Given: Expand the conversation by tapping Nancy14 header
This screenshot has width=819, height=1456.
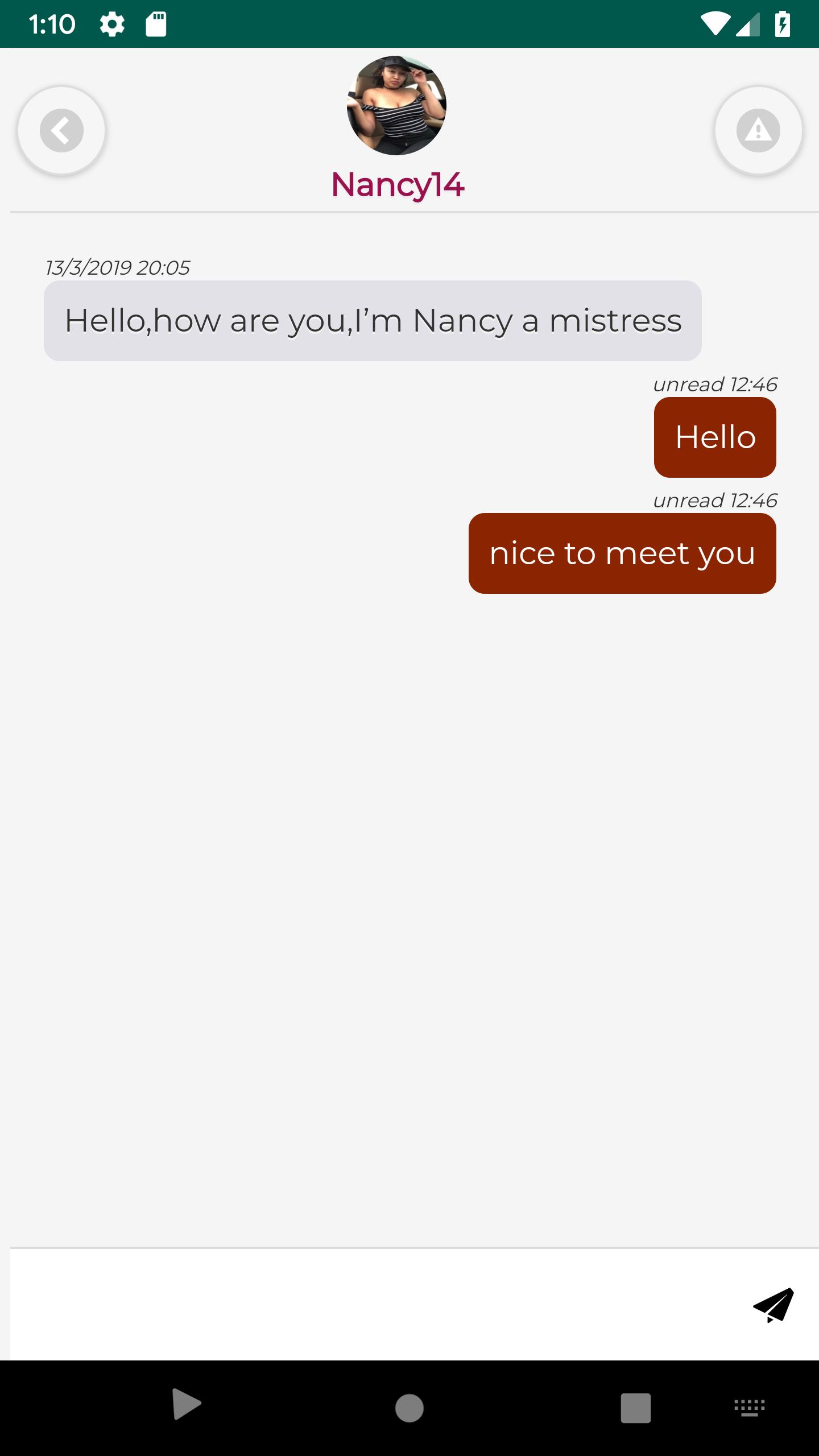Looking at the screenshot, I should (x=398, y=185).
